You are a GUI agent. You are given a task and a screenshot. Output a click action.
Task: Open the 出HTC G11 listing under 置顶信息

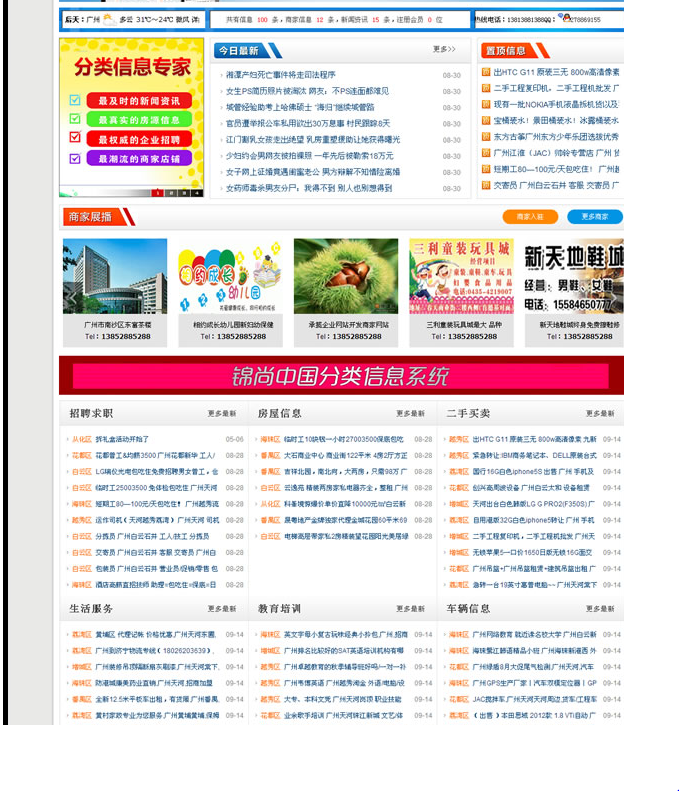[x=556, y=72]
